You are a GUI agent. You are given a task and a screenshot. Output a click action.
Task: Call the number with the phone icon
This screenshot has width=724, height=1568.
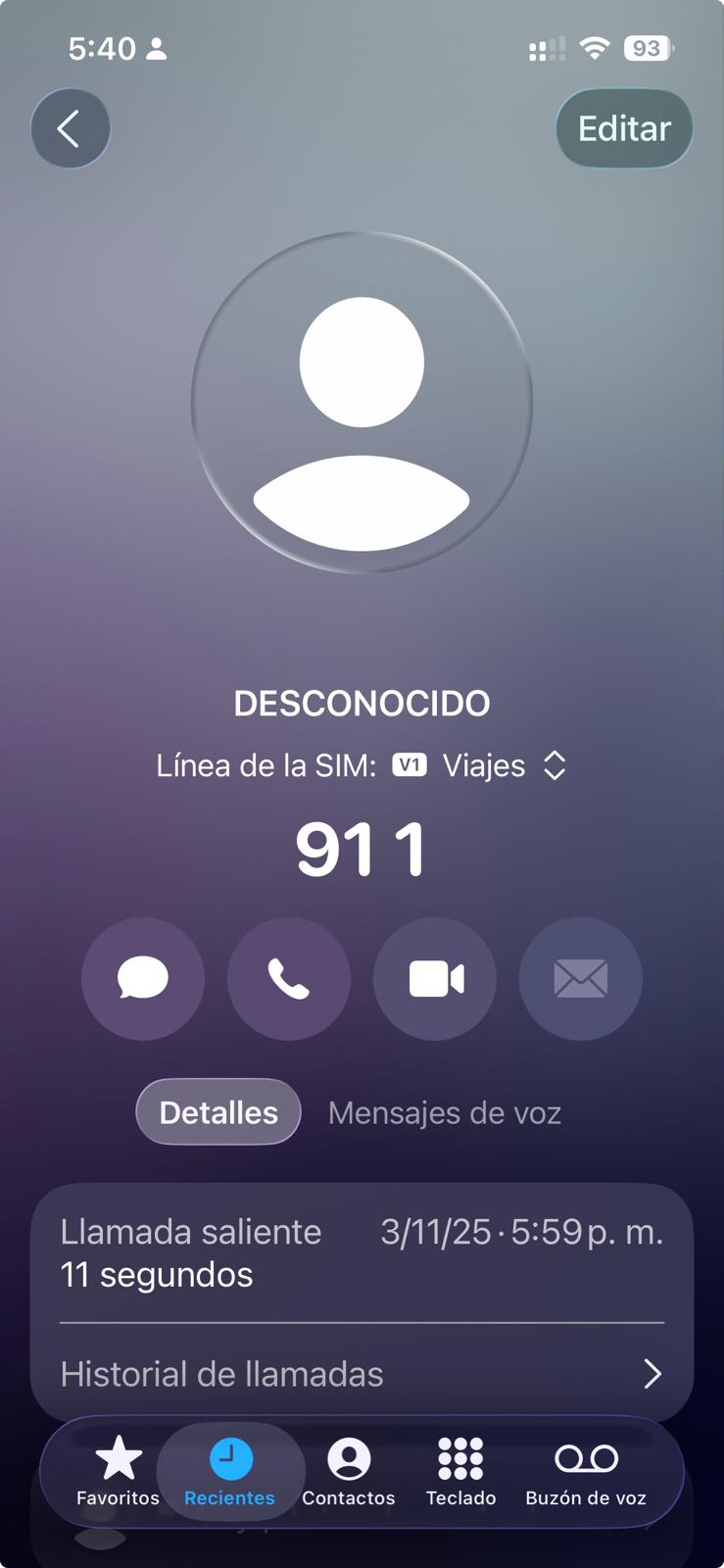[x=289, y=978]
